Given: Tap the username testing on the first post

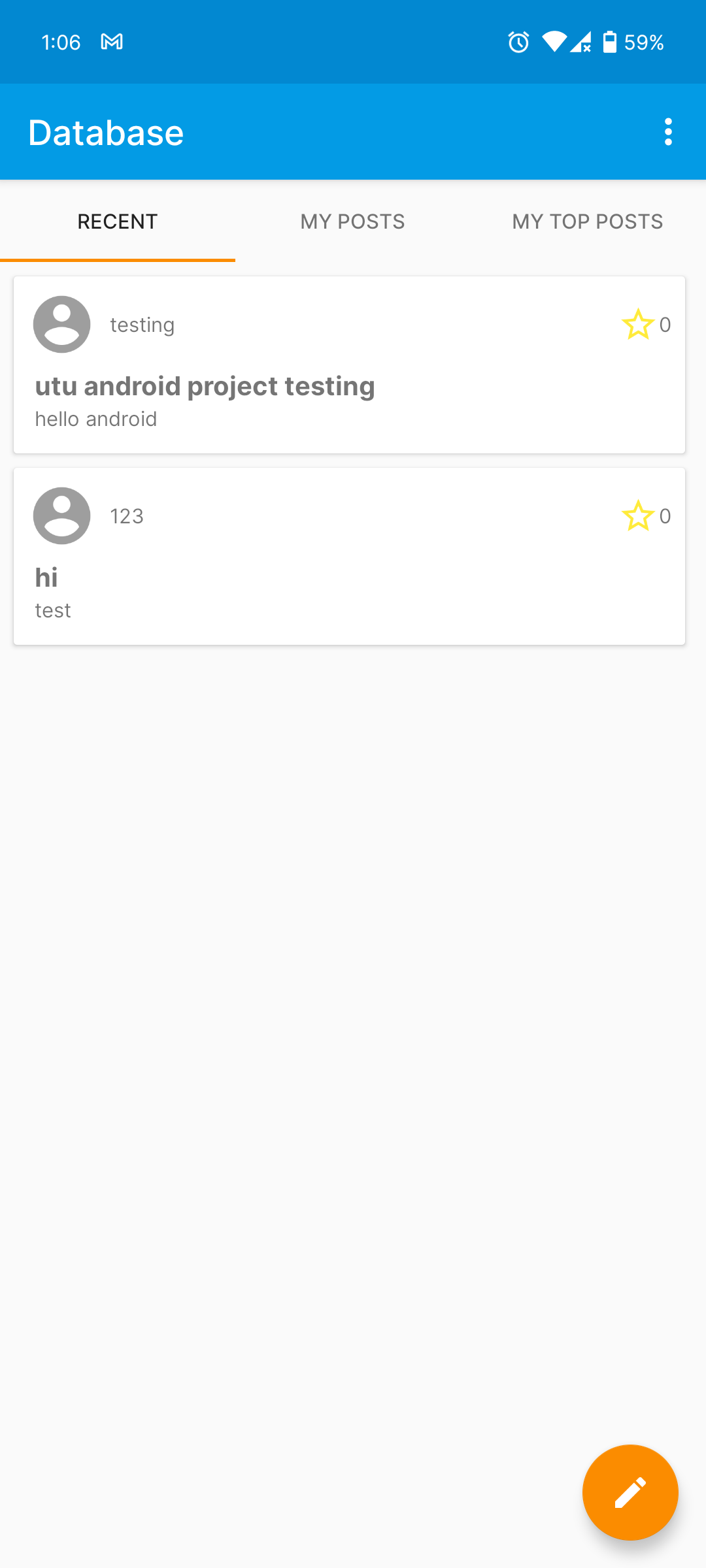Looking at the screenshot, I should 142,324.
